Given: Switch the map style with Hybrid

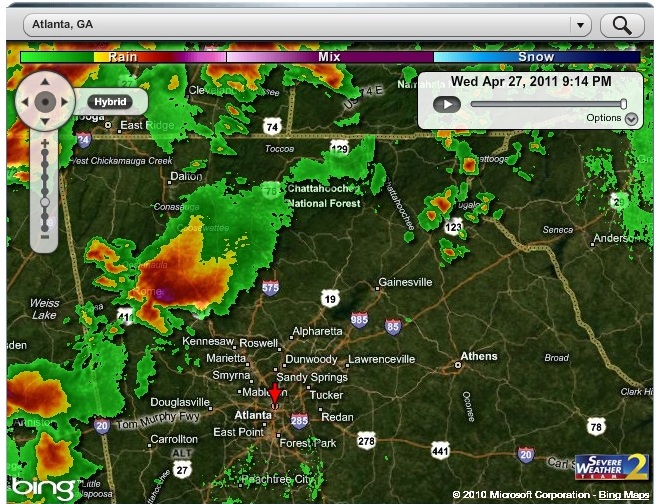Looking at the screenshot, I should point(109,101).
